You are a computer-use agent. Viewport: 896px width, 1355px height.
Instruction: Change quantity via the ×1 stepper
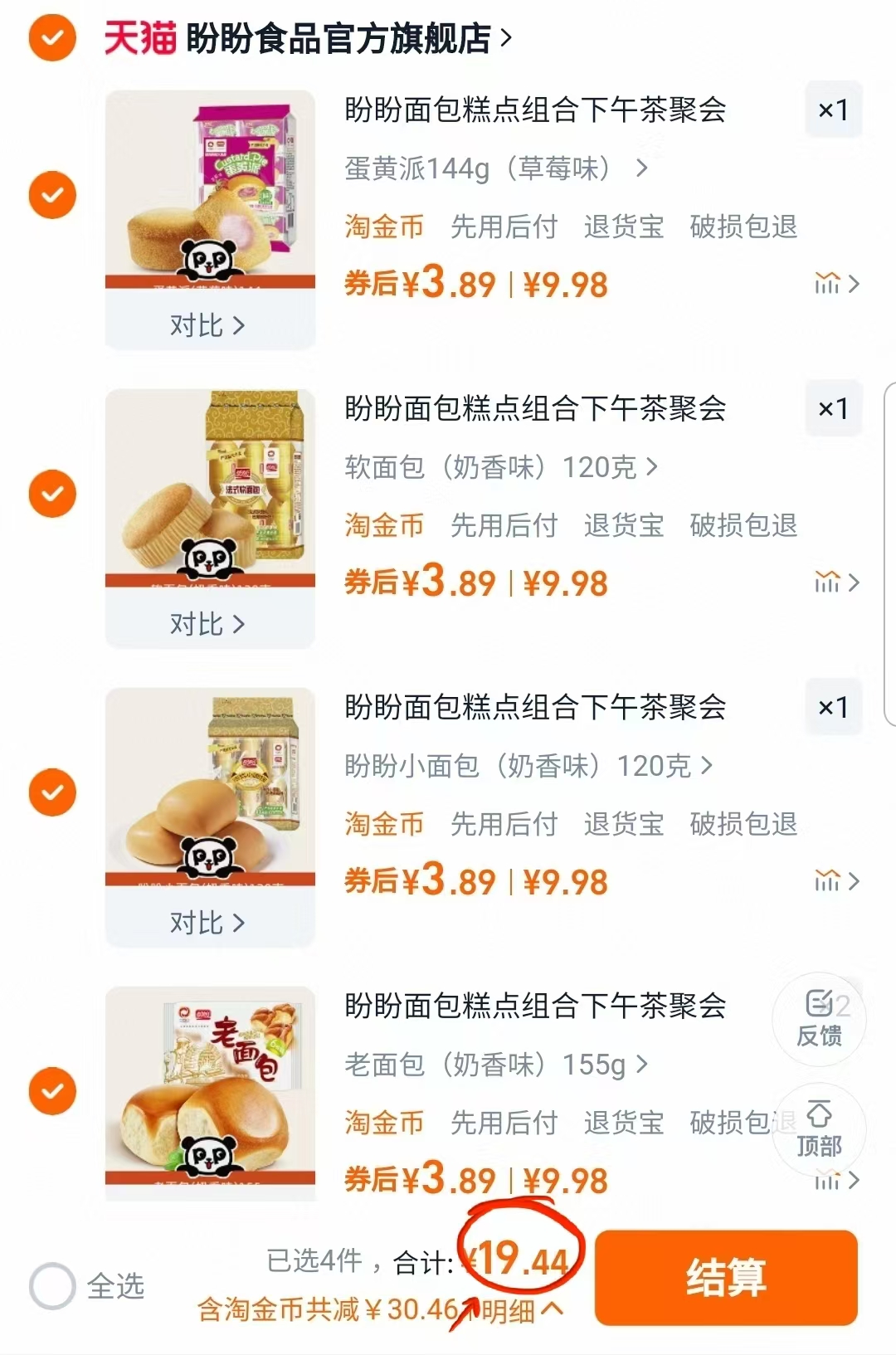pyautogui.click(x=833, y=110)
